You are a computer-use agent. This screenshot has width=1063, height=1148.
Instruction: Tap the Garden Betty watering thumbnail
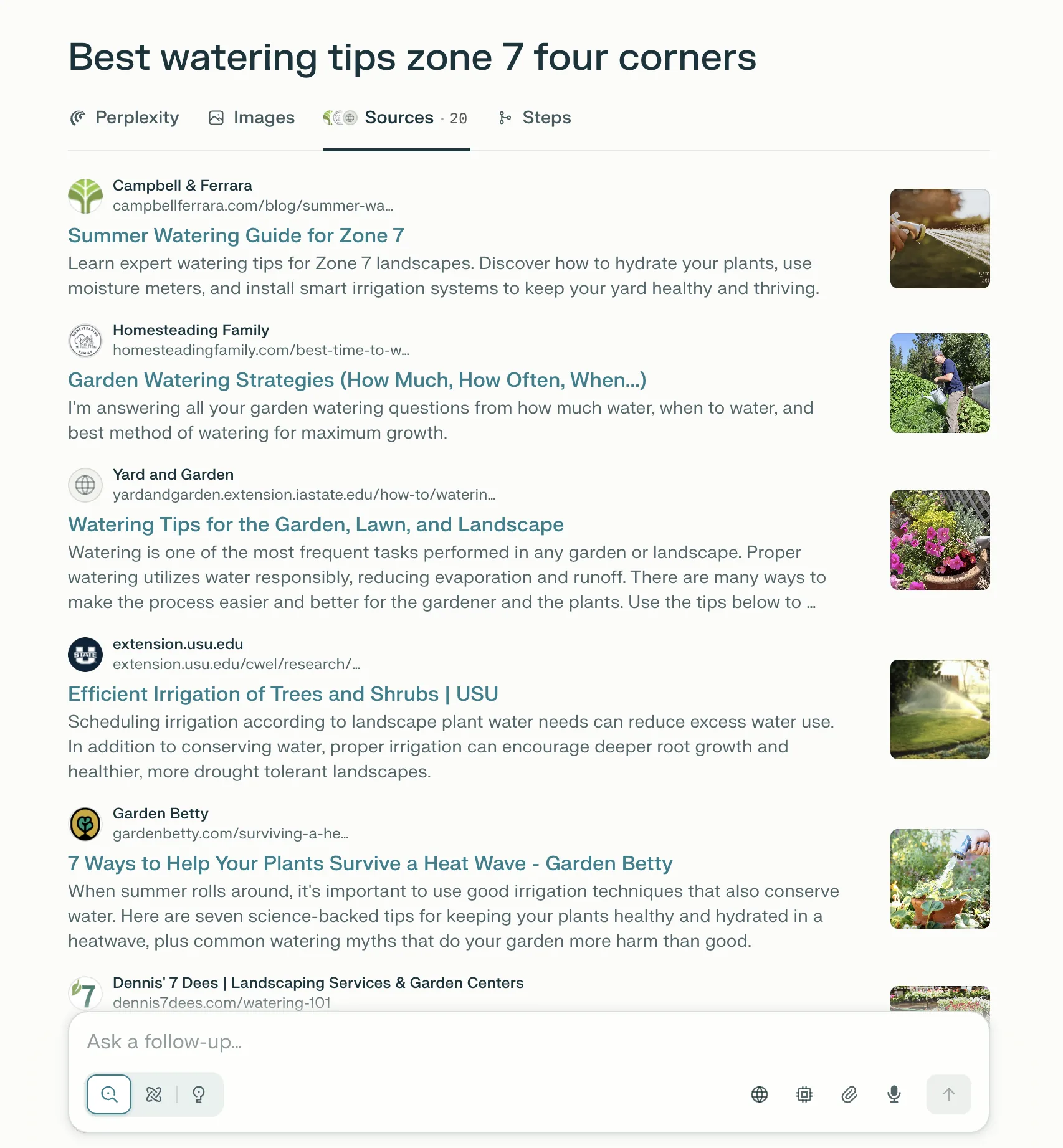tap(940, 879)
